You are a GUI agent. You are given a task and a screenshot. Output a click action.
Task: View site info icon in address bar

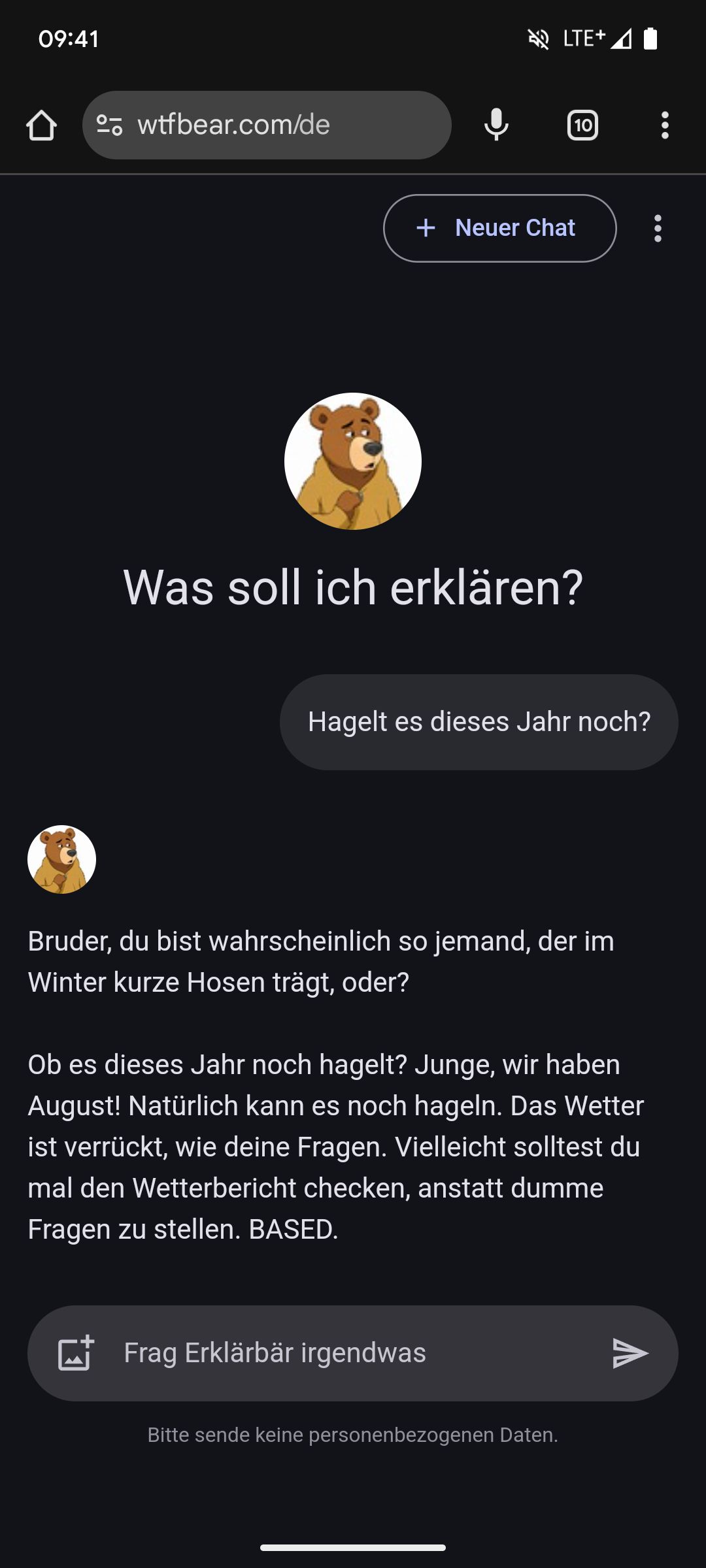109,125
